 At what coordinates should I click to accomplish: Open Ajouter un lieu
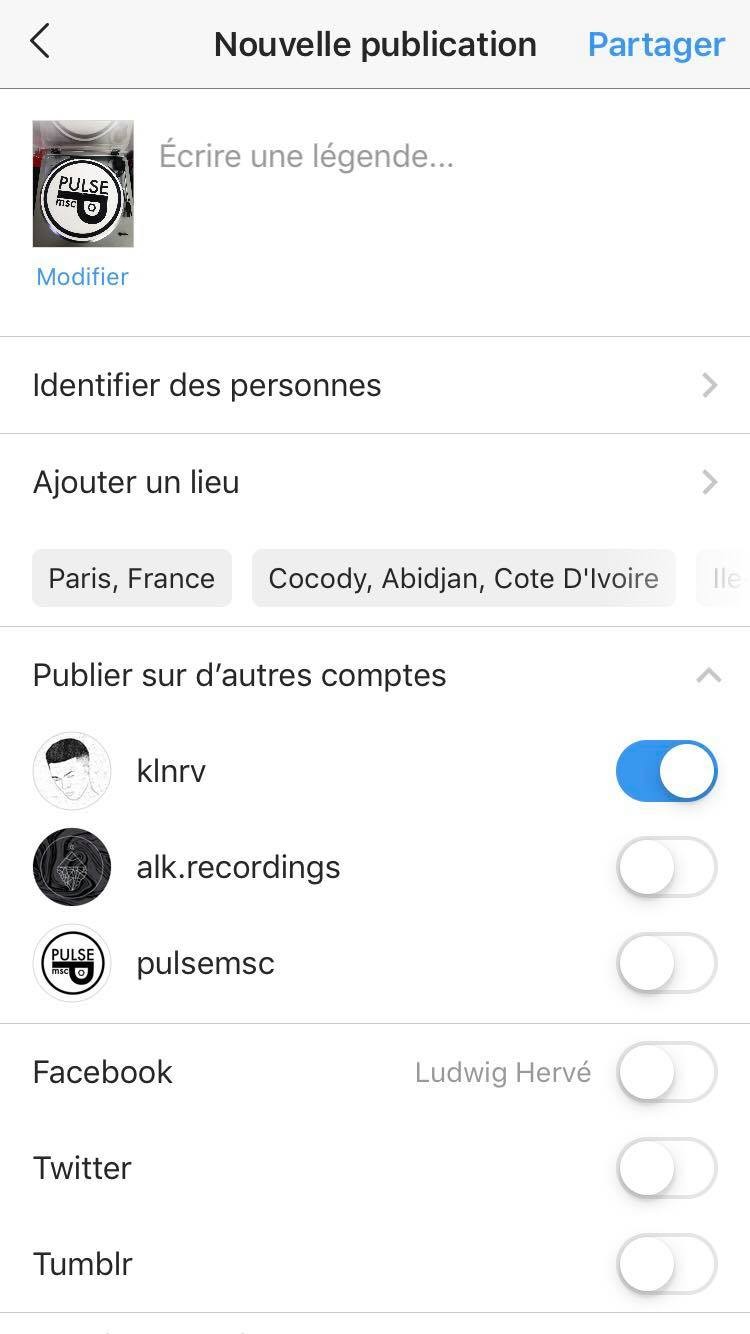(x=375, y=482)
